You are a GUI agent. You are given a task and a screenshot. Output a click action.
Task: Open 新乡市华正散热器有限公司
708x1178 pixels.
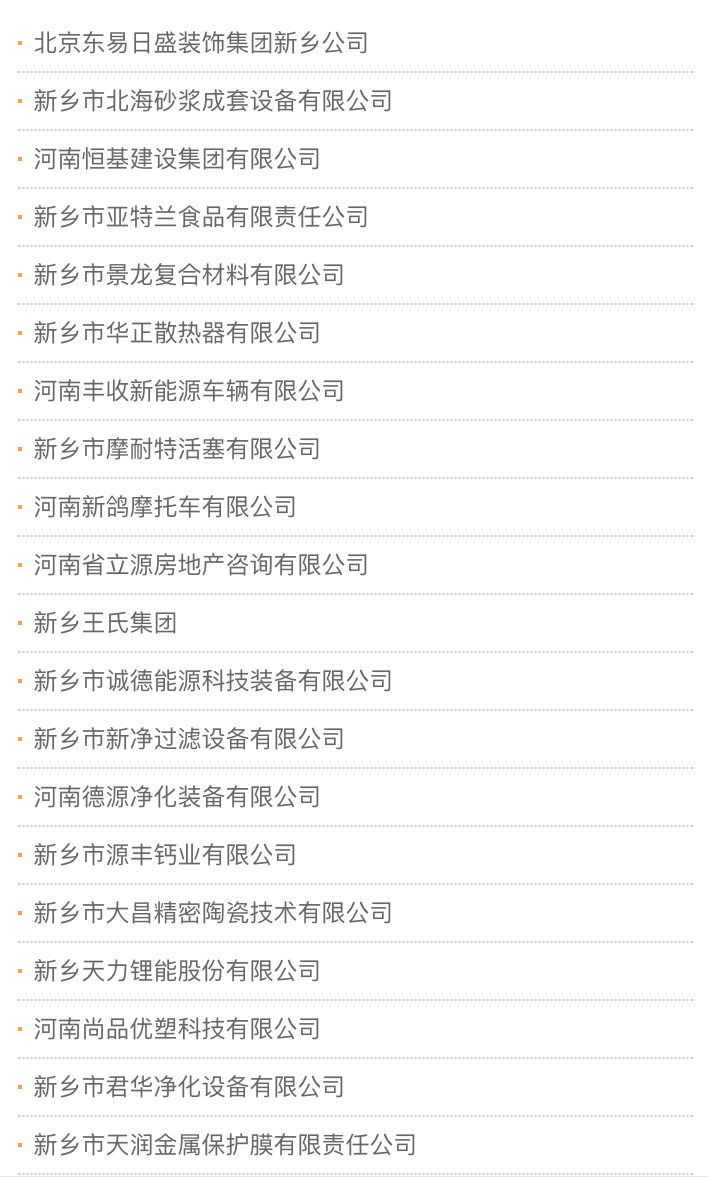click(177, 333)
